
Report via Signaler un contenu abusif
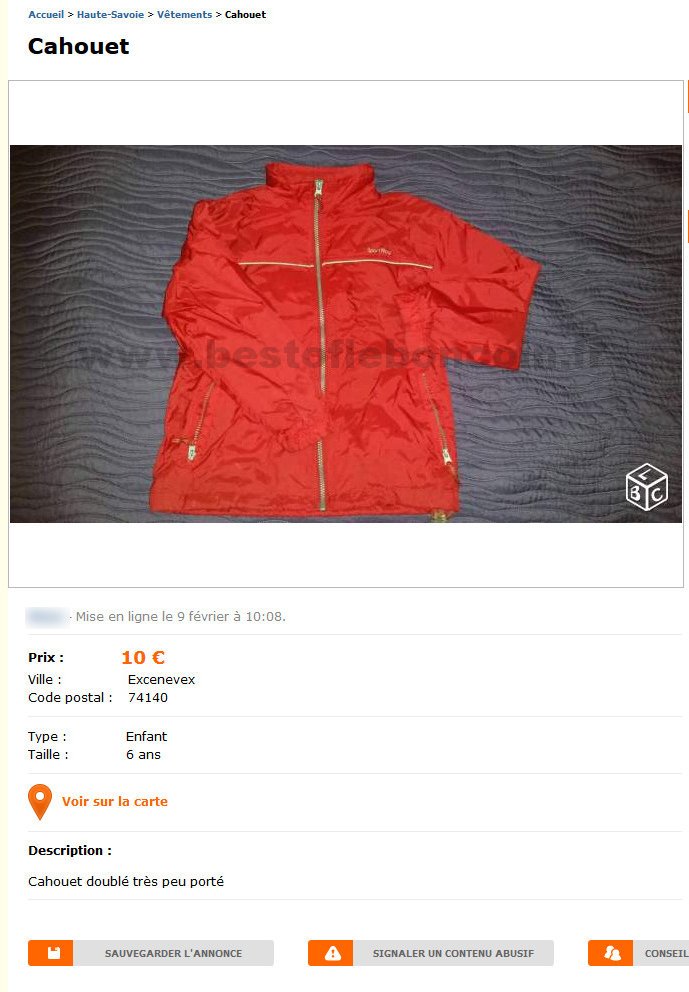point(431,953)
